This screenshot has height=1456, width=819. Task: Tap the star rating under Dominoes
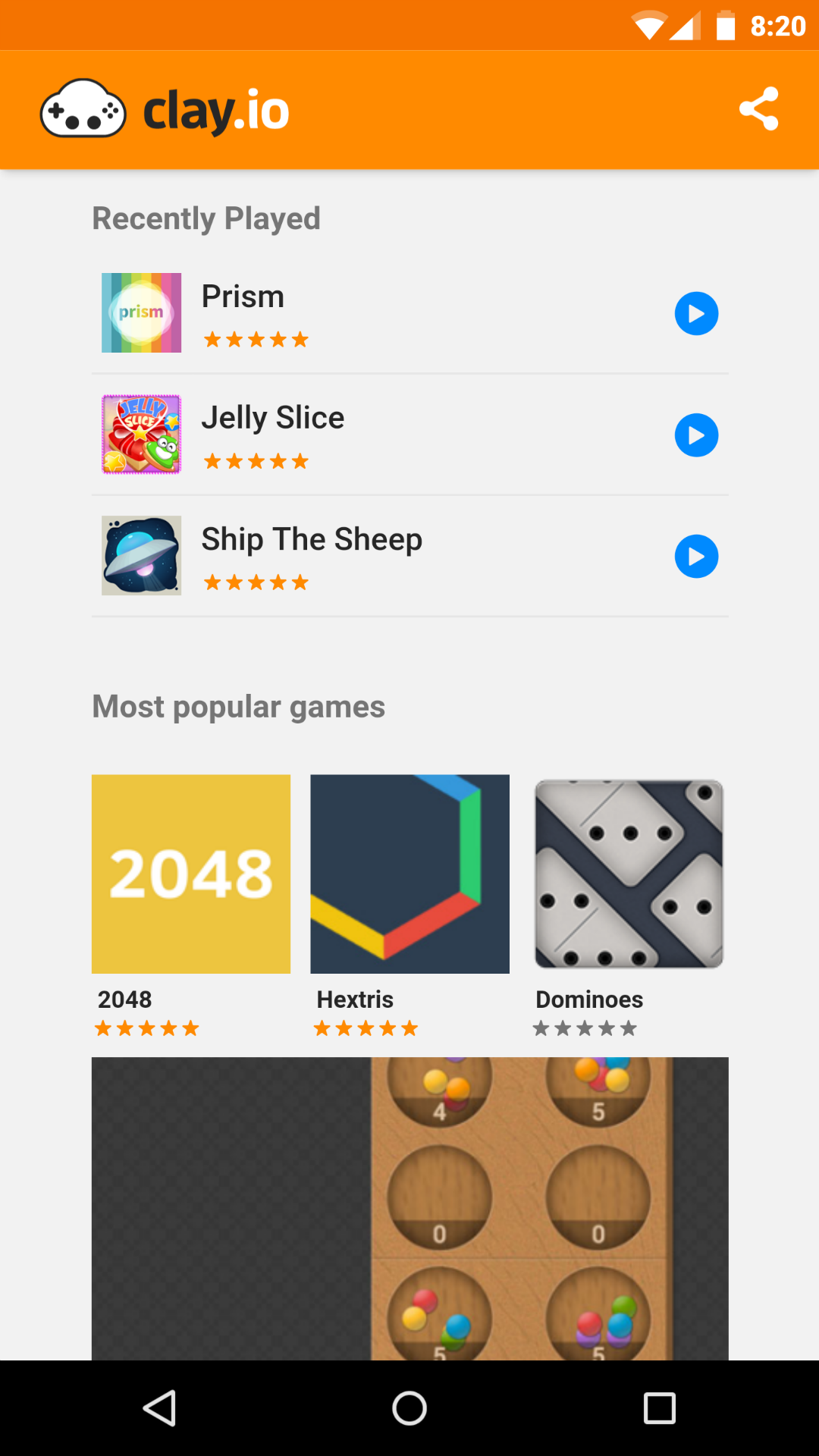[x=585, y=1028]
